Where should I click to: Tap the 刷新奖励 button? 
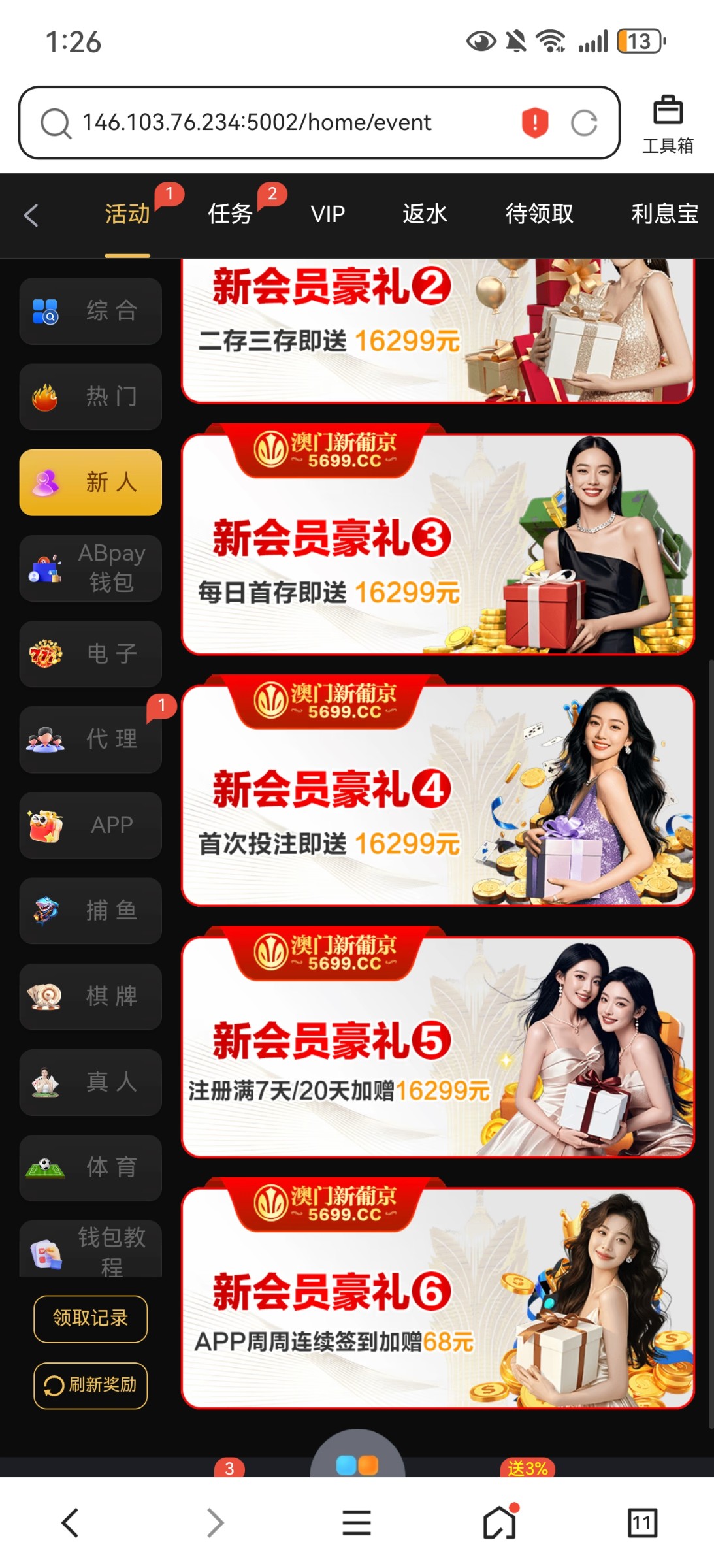click(x=91, y=1385)
